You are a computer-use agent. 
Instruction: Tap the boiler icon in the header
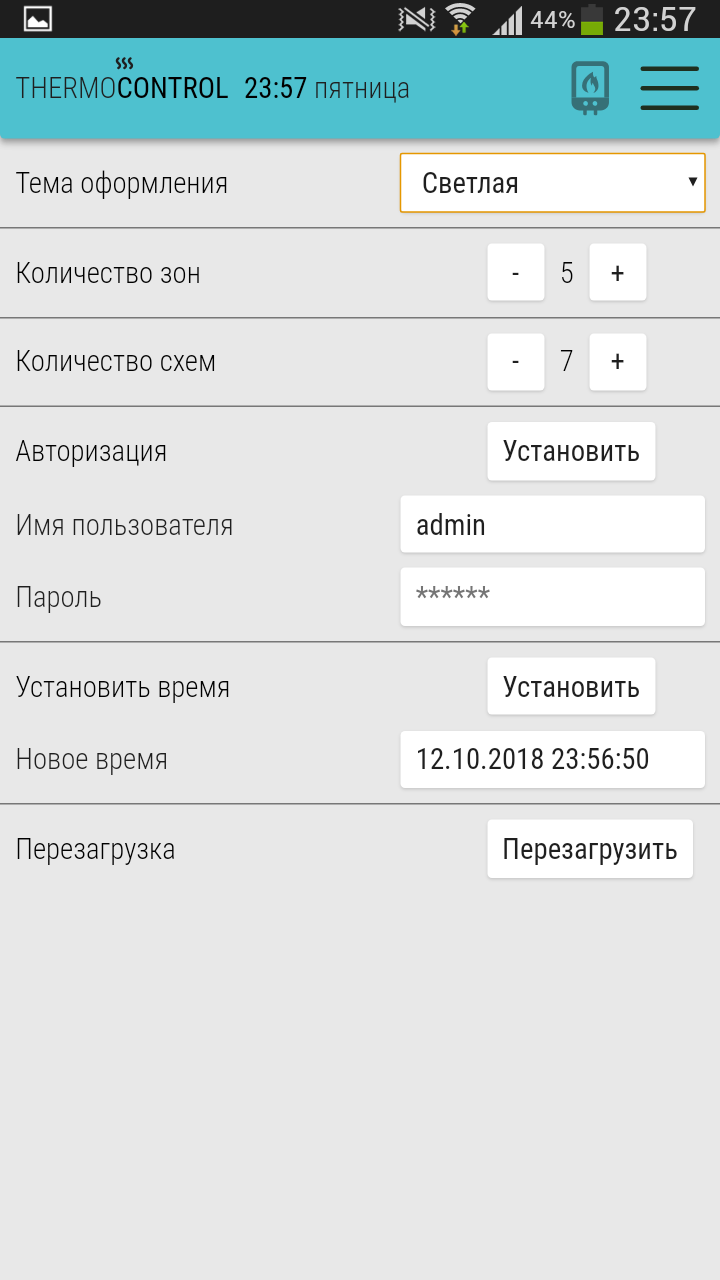(x=590, y=88)
